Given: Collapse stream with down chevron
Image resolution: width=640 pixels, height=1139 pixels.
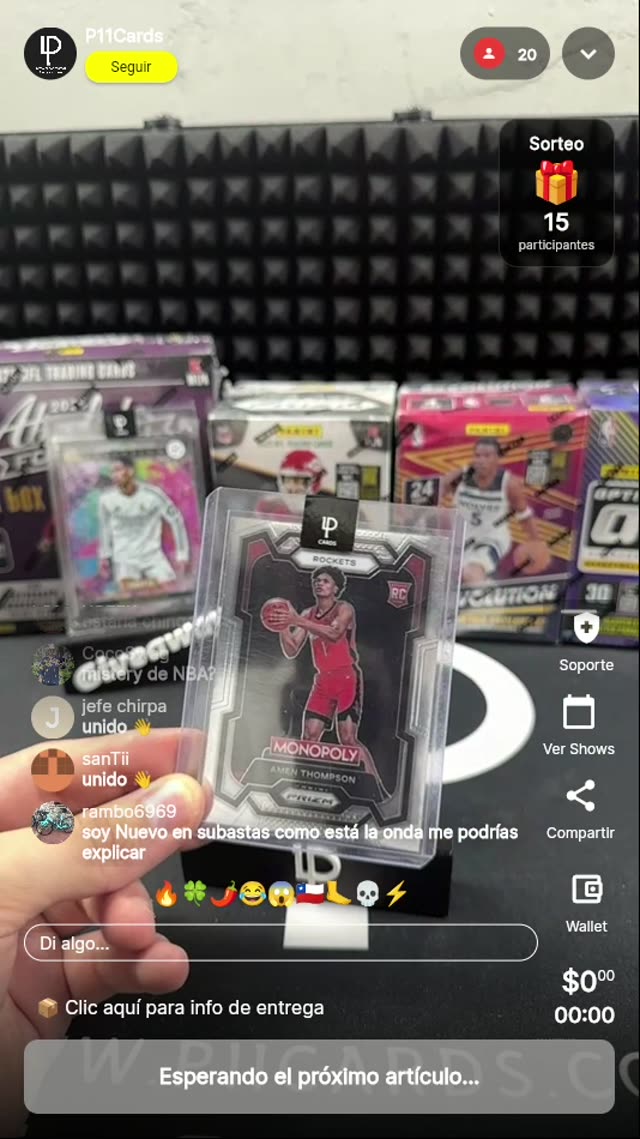Looking at the screenshot, I should point(588,54).
